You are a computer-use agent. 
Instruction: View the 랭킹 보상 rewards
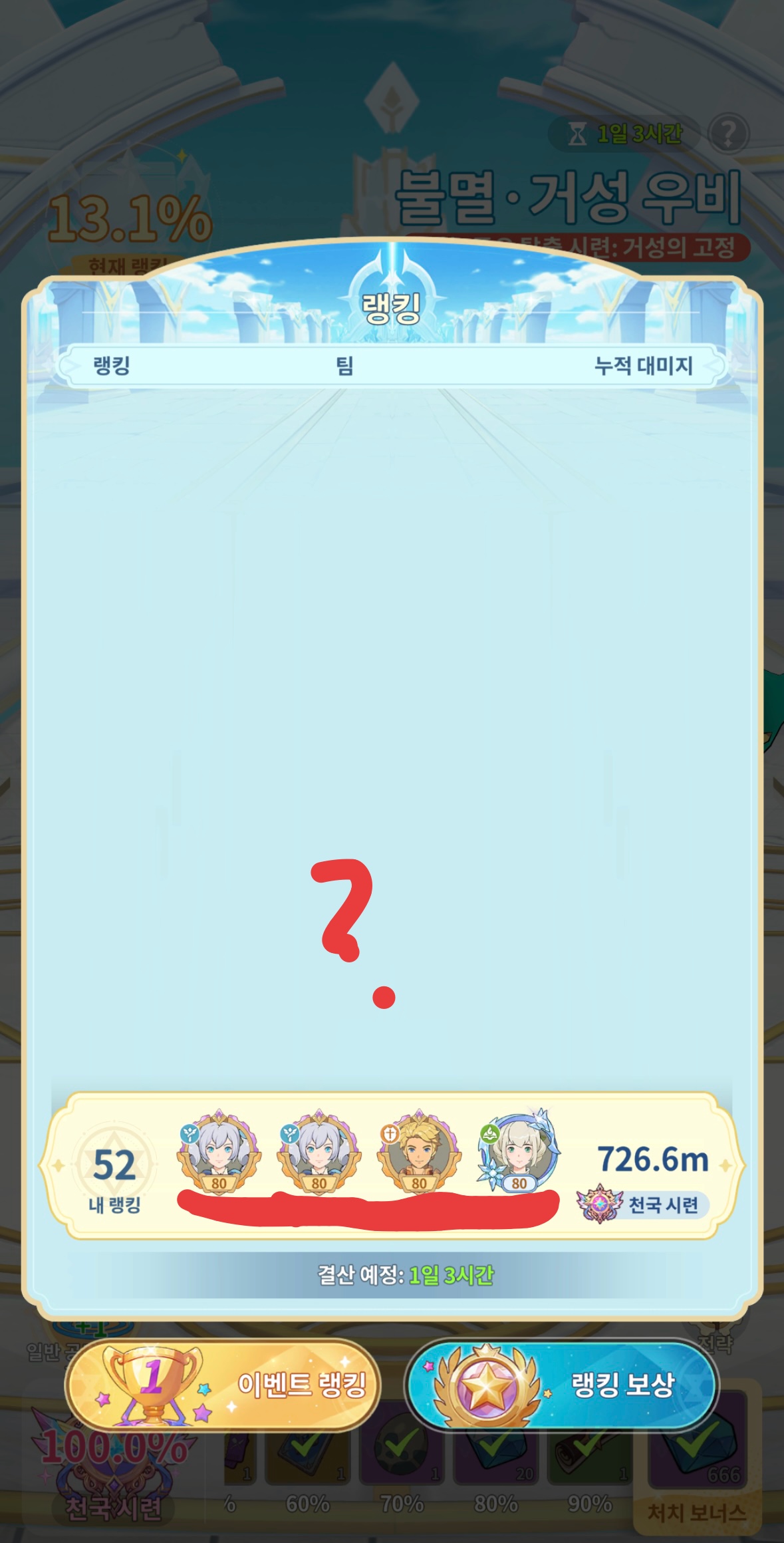[x=562, y=1385]
